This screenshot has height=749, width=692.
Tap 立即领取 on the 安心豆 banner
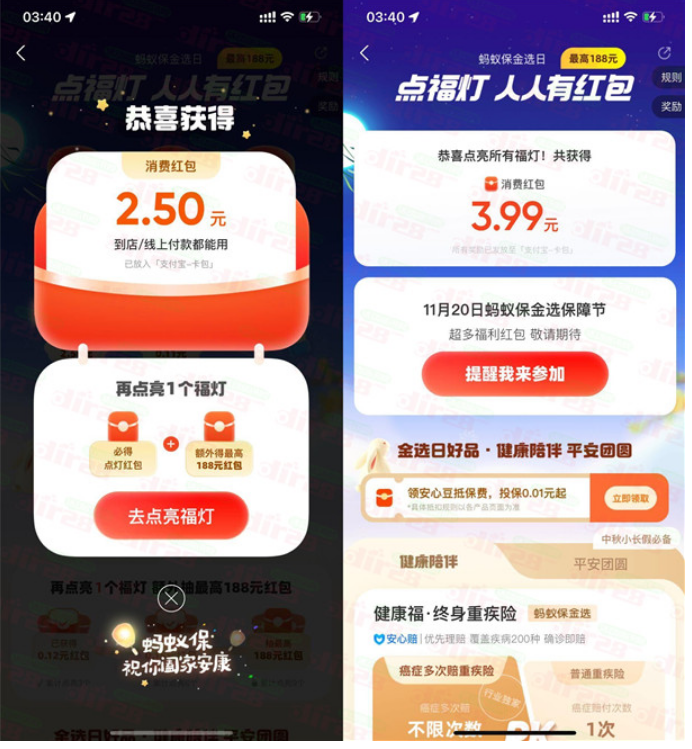(629, 496)
